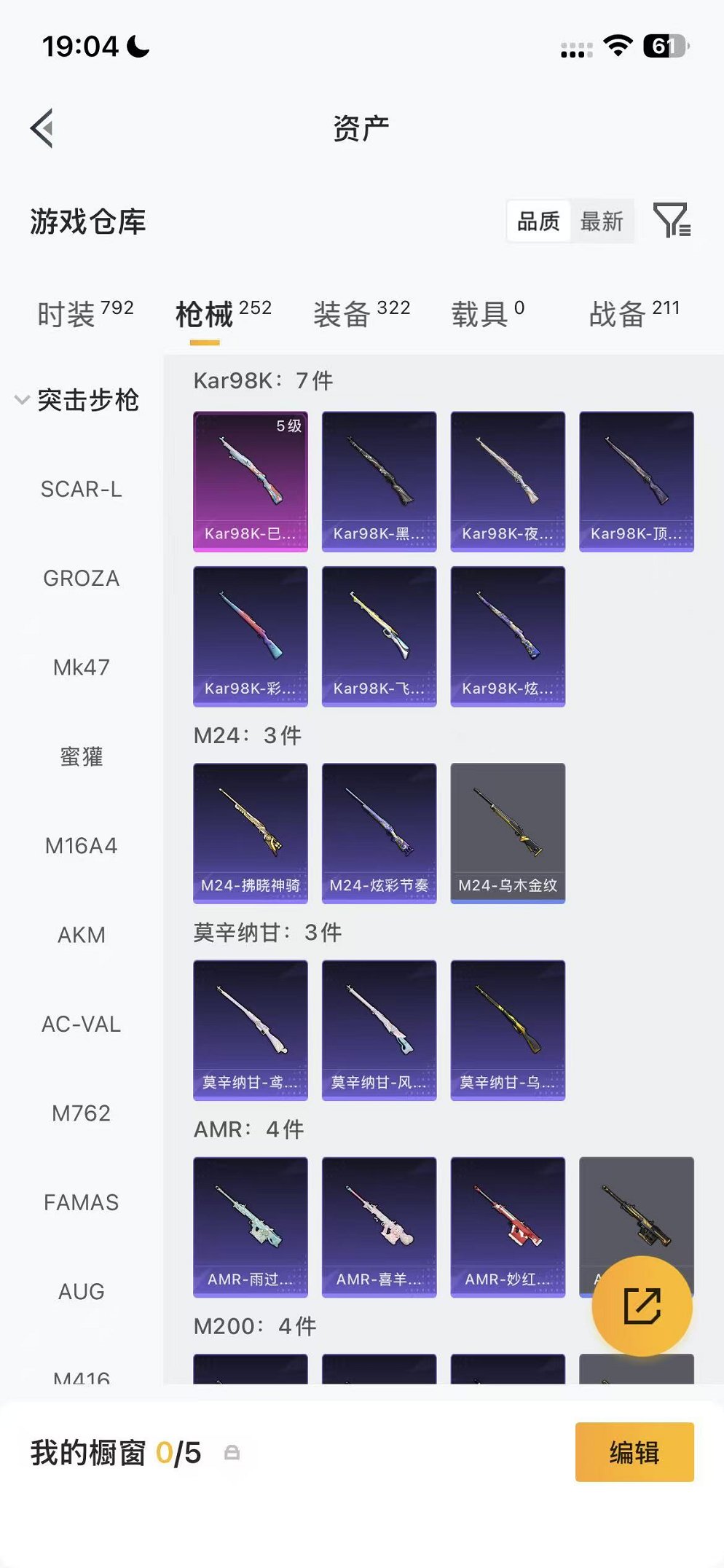Image resolution: width=724 pixels, height=1568 pixels.
Task: Tap the 编辑 button
Action: pos(634,1452)
